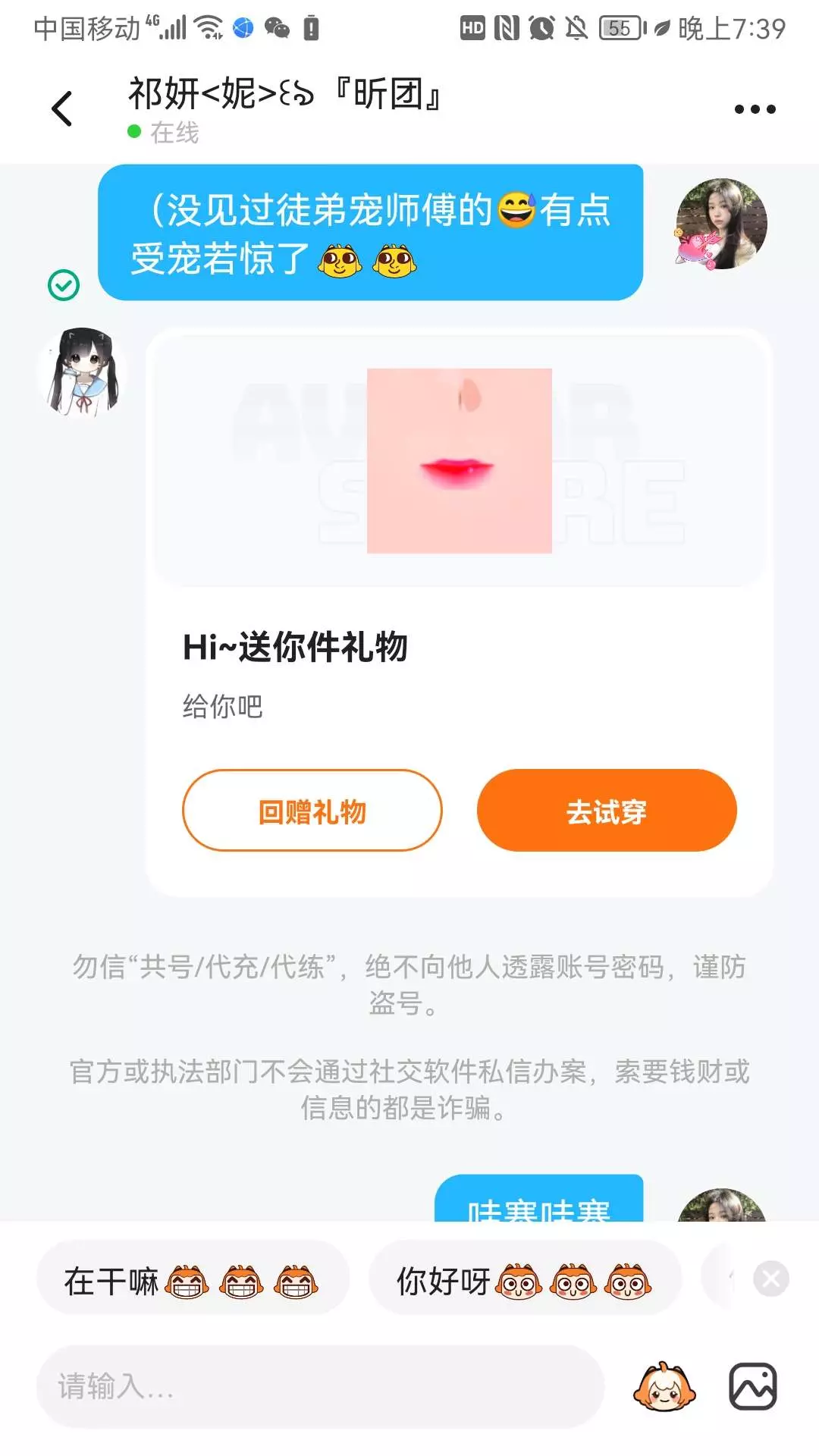Viewport: 819px width, 1456px height.
Task: Go back using the top-left arrow
Action: [x=62, y=108]
